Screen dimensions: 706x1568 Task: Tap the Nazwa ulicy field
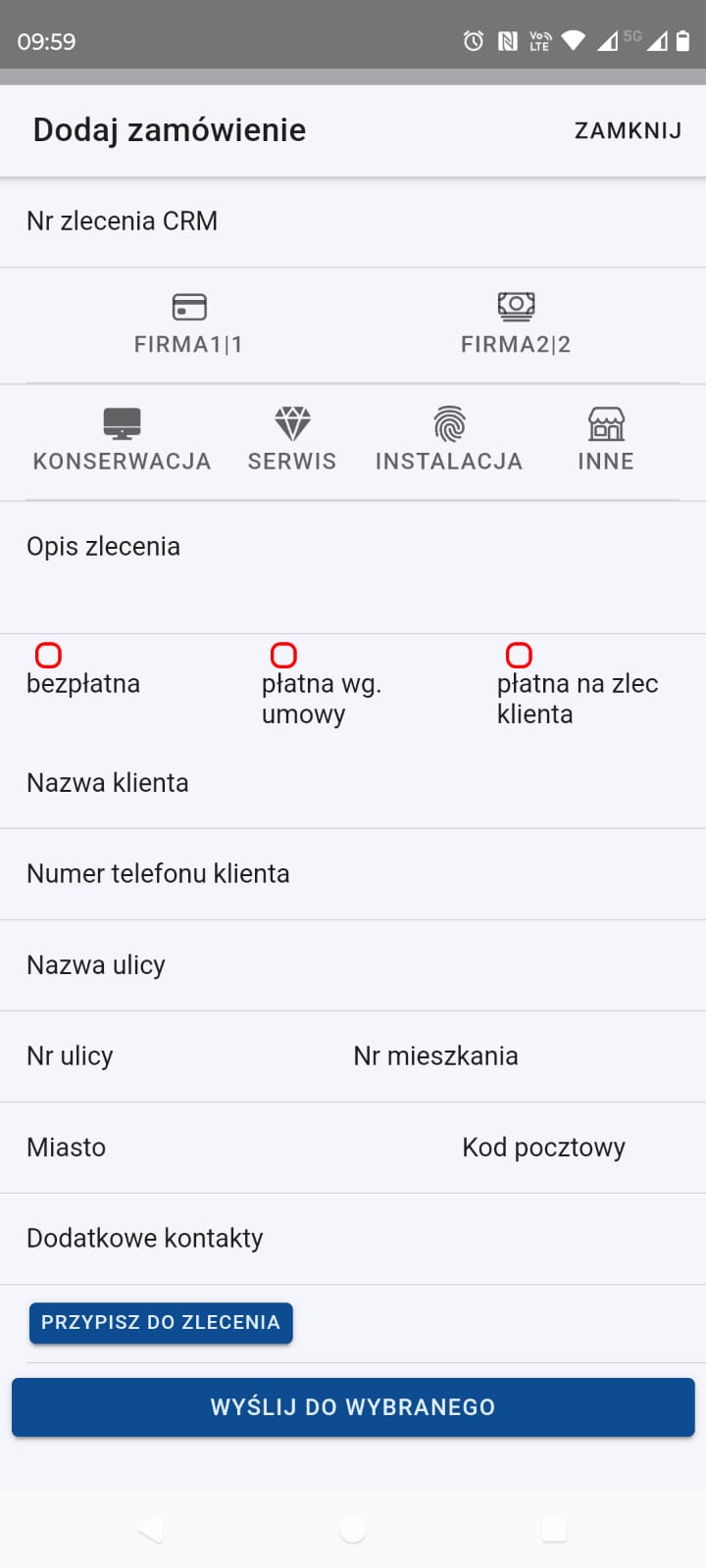click(353, 965)
